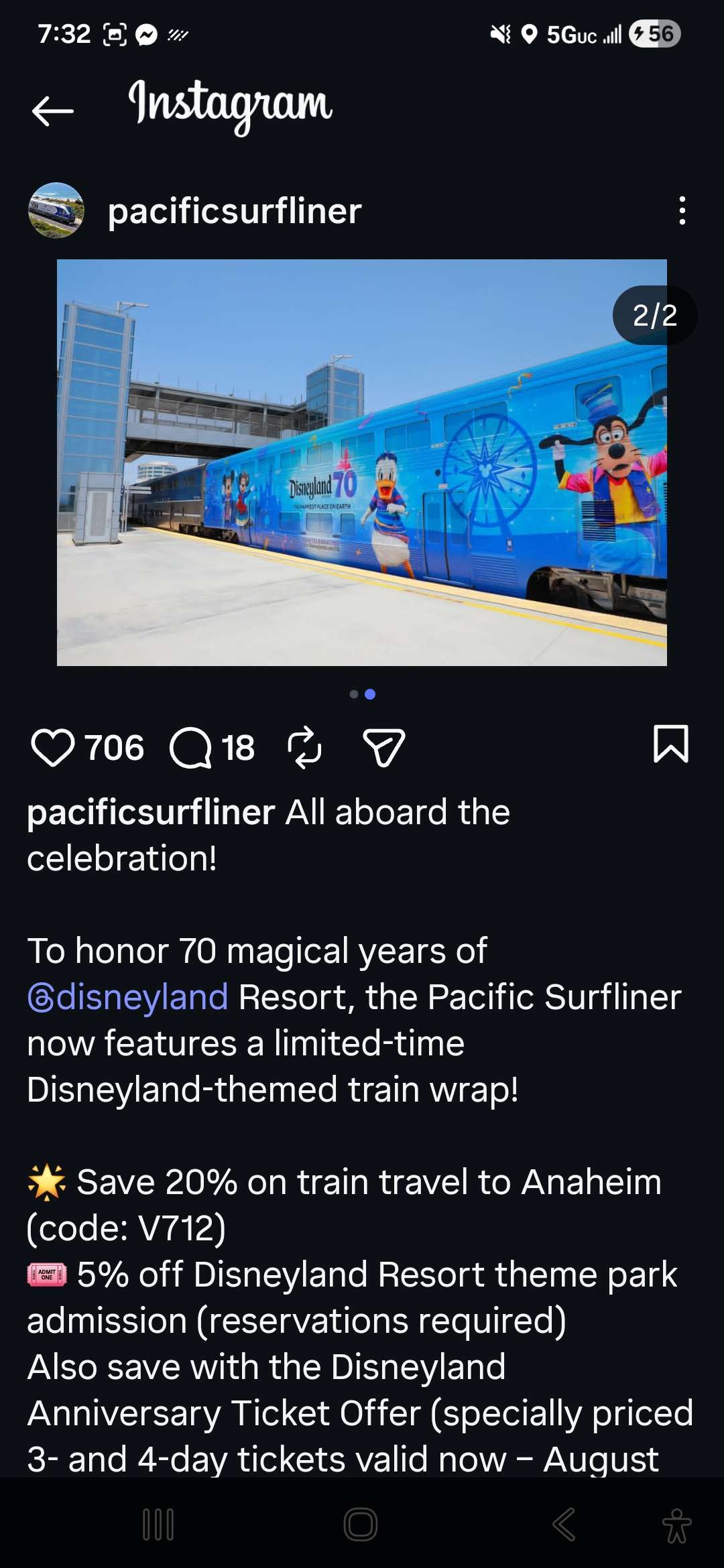Open comments on this post
The image size is (724, 1568).
[x=191, y=748]
